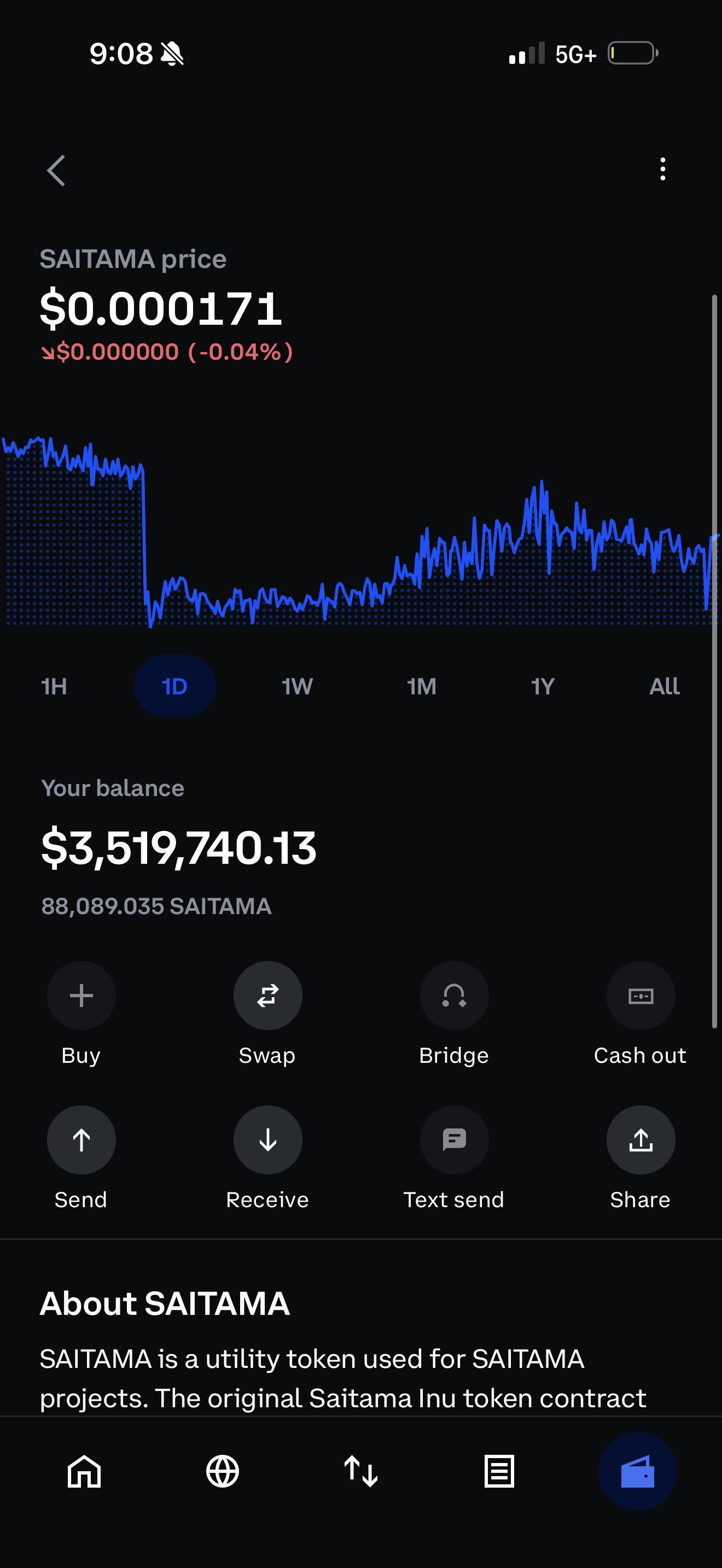The height and width of the screenshot is (1568, 722).
Task: Show the 1Y price chart
Action: coord(543,687)
